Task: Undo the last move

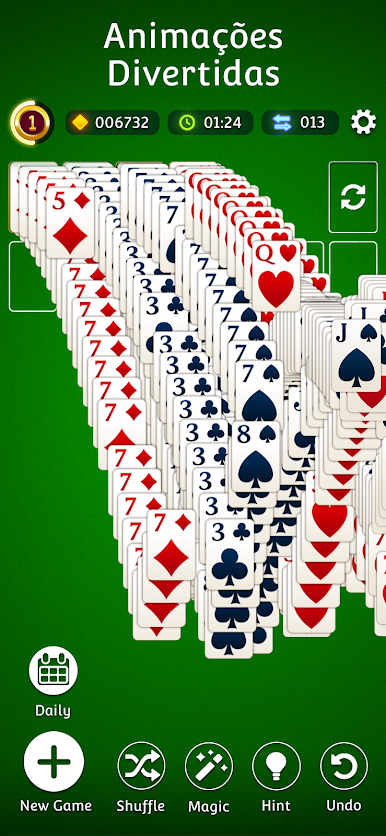Action: (344, 766)
